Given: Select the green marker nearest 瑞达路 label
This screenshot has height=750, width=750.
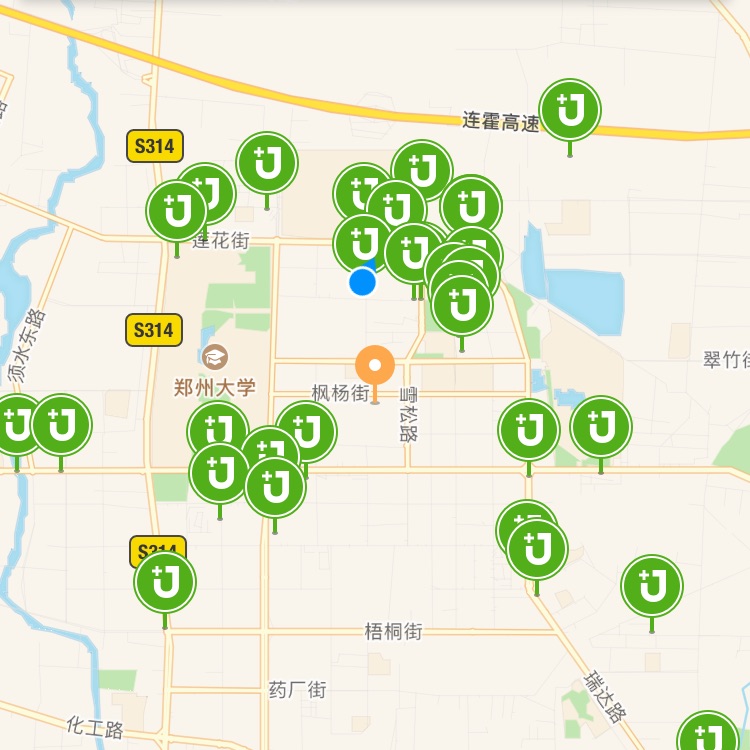Looking at the screenshot, I should tap(652, 586).
